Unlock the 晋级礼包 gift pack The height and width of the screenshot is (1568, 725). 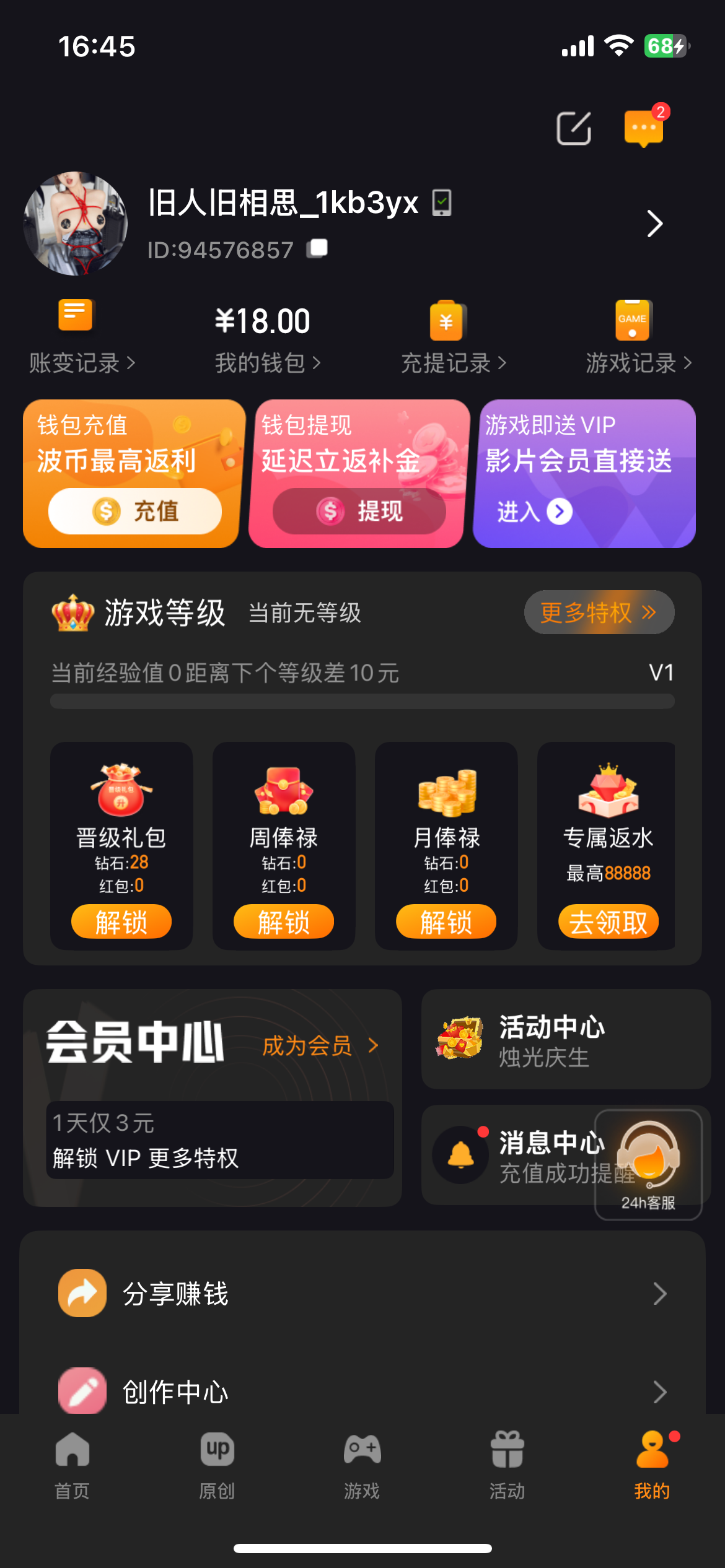point(121,922)
